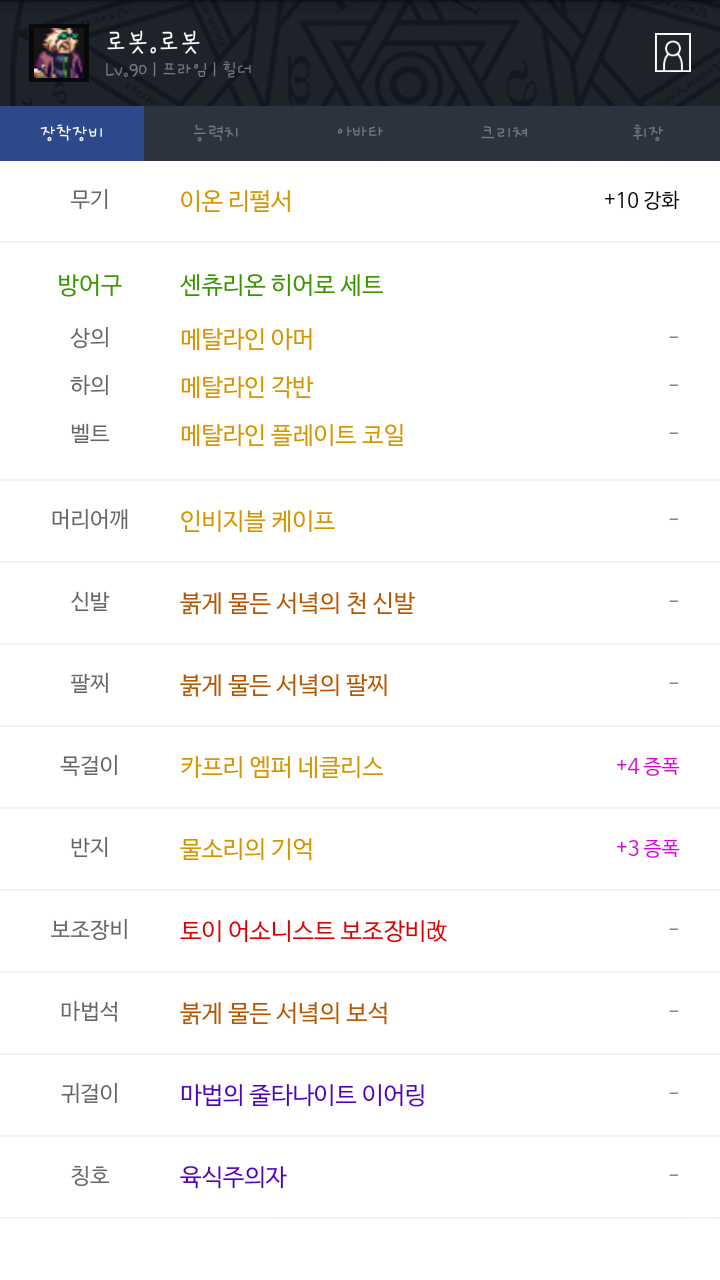View ring item 물소리의 기억

coord(247,849)
